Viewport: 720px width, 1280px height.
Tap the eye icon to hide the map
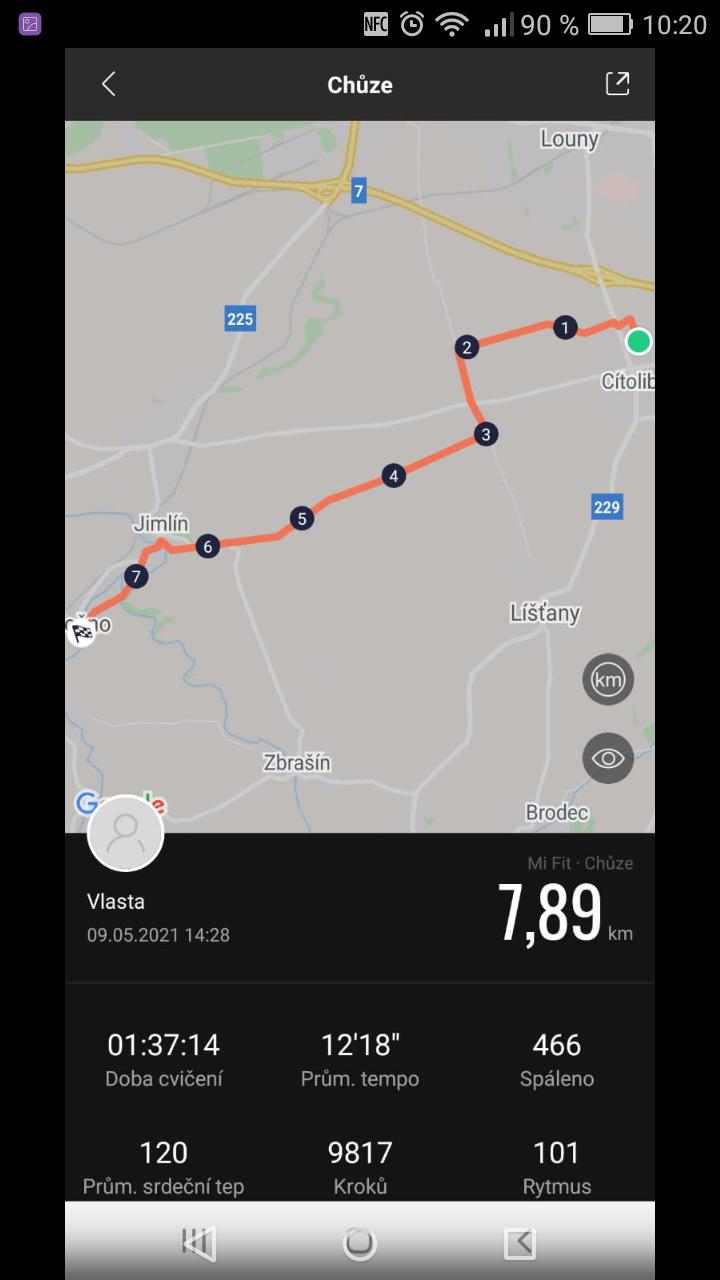[x=608, y=758]
